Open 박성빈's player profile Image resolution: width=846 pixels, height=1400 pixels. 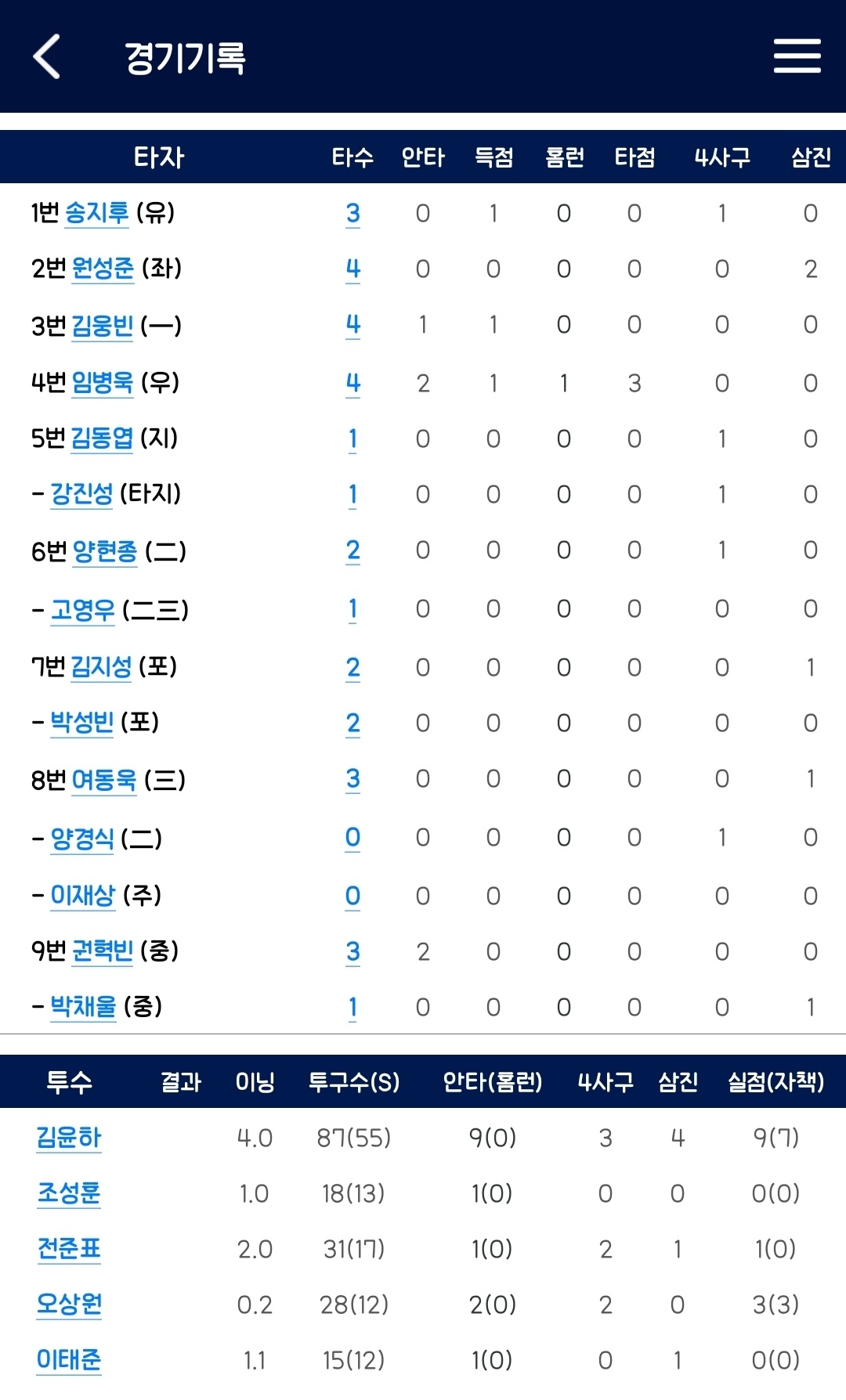click(81, 722)
